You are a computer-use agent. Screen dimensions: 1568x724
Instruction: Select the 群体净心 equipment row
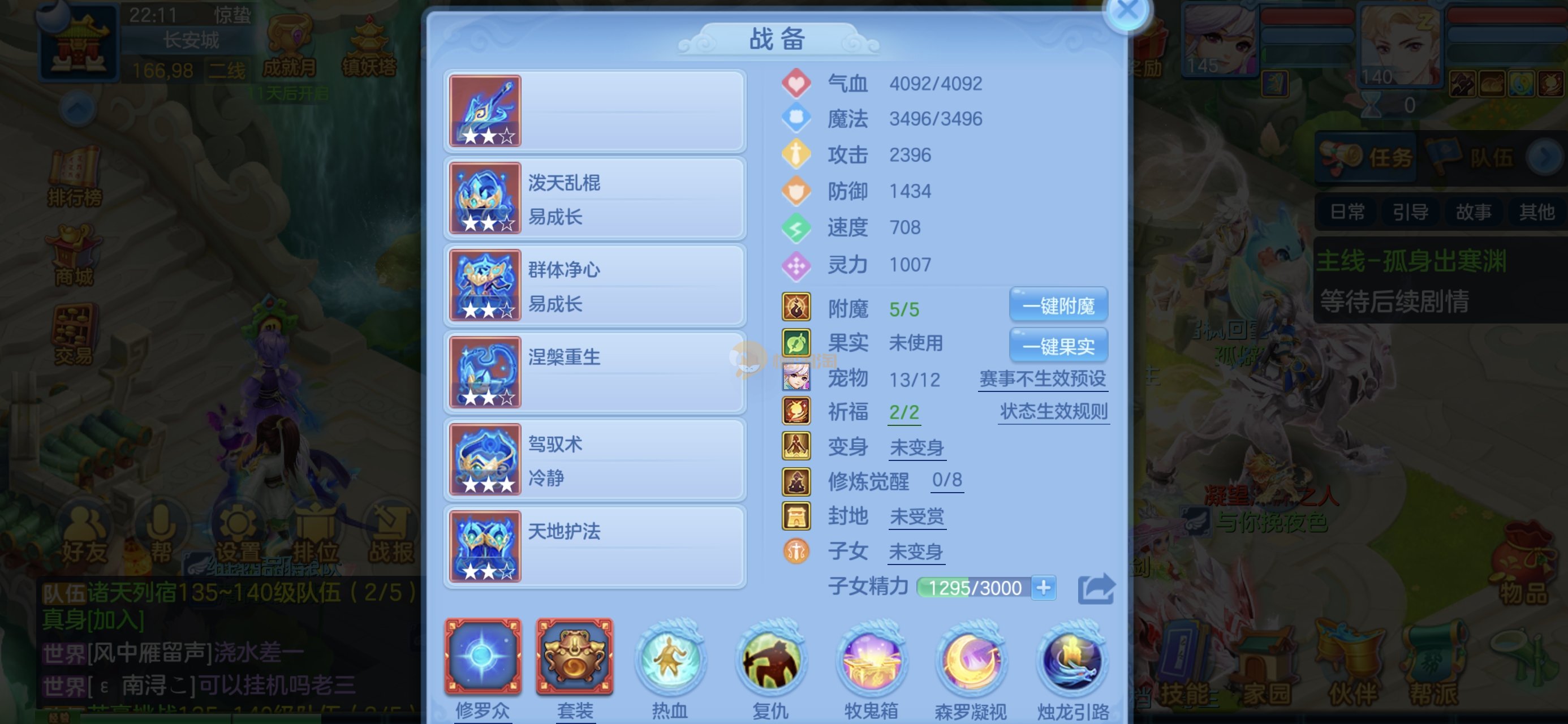pos(595,286)
